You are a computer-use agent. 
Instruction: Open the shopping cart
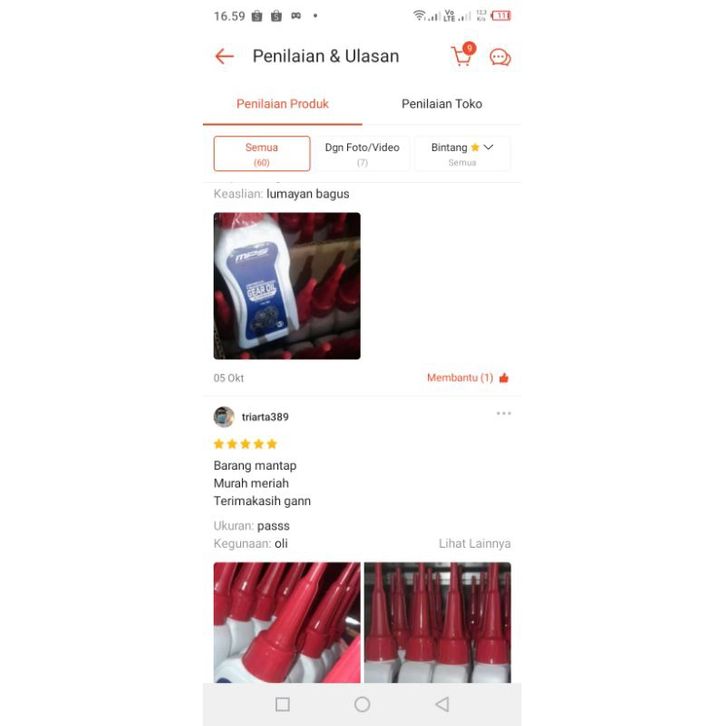tap(462, 56)
